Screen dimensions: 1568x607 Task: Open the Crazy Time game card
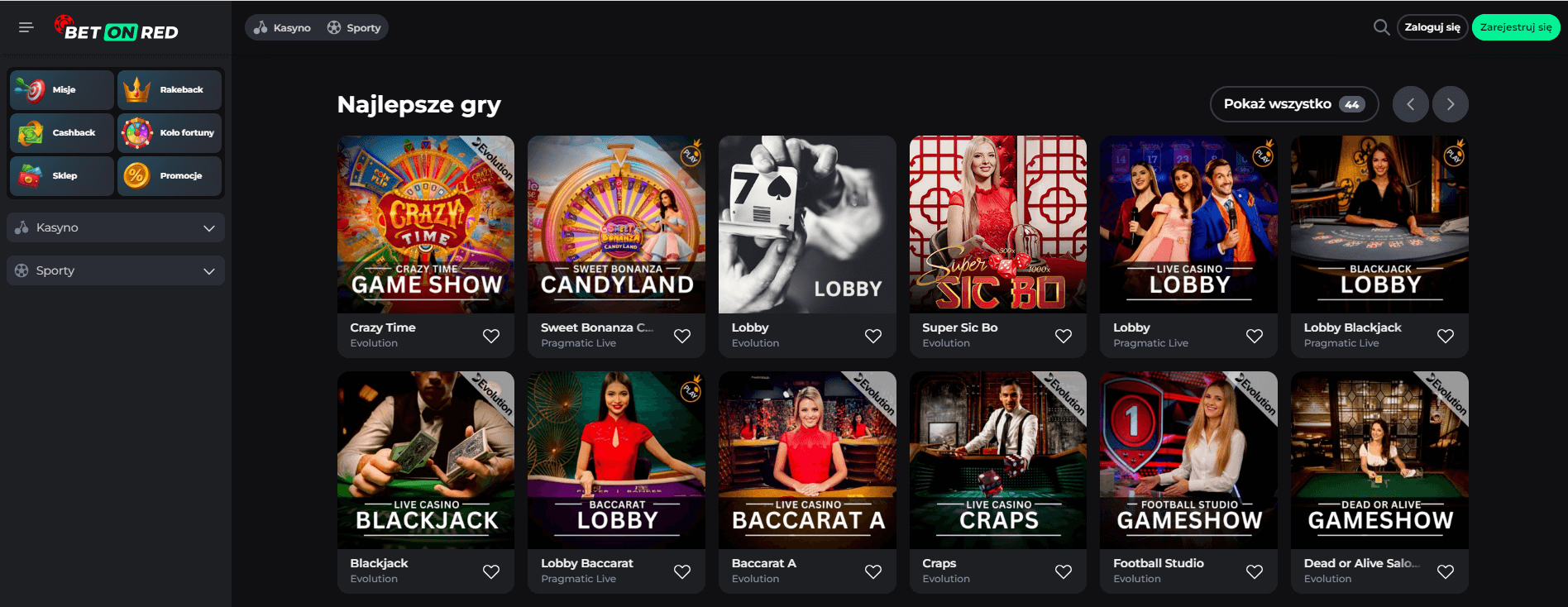425,225
